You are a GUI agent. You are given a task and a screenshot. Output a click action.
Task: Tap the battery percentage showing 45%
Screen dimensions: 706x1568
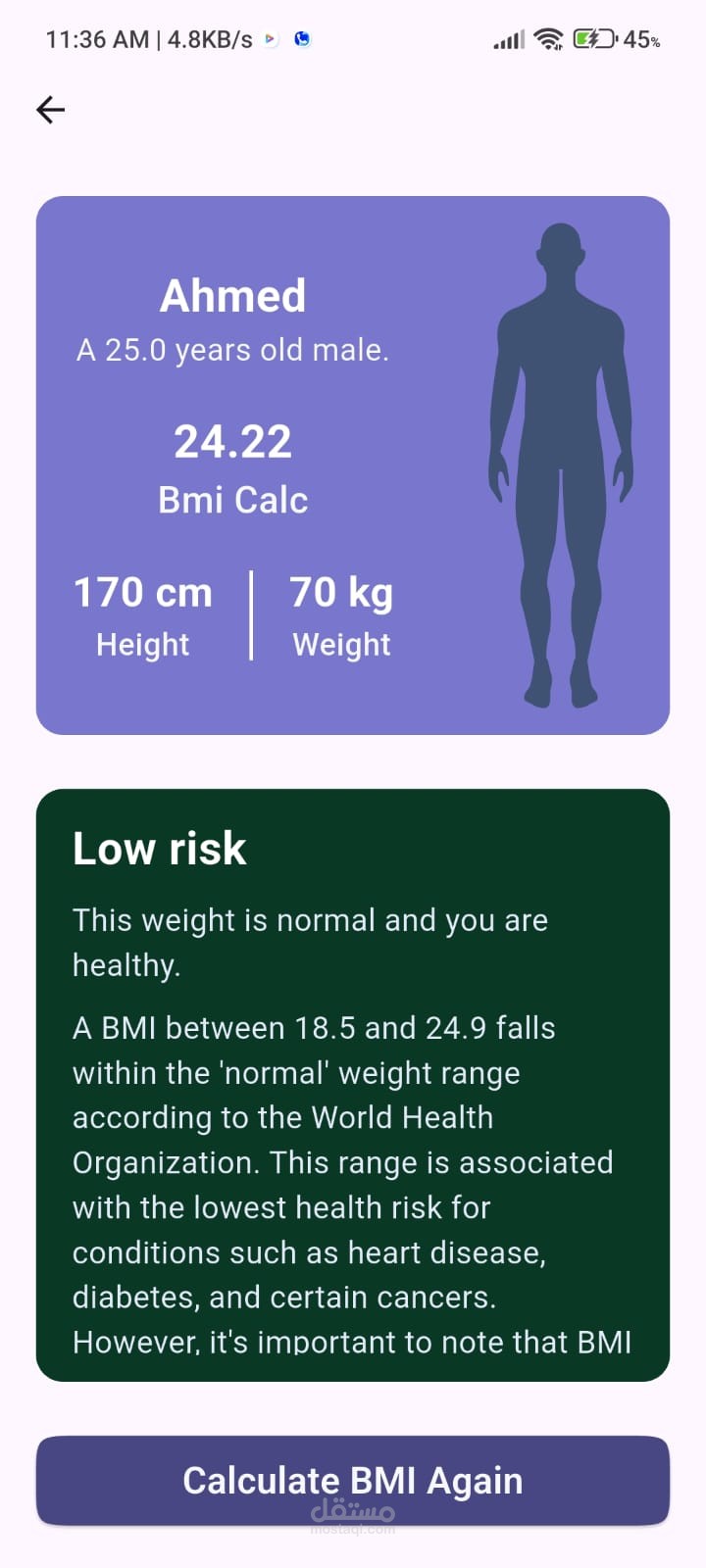642,39
